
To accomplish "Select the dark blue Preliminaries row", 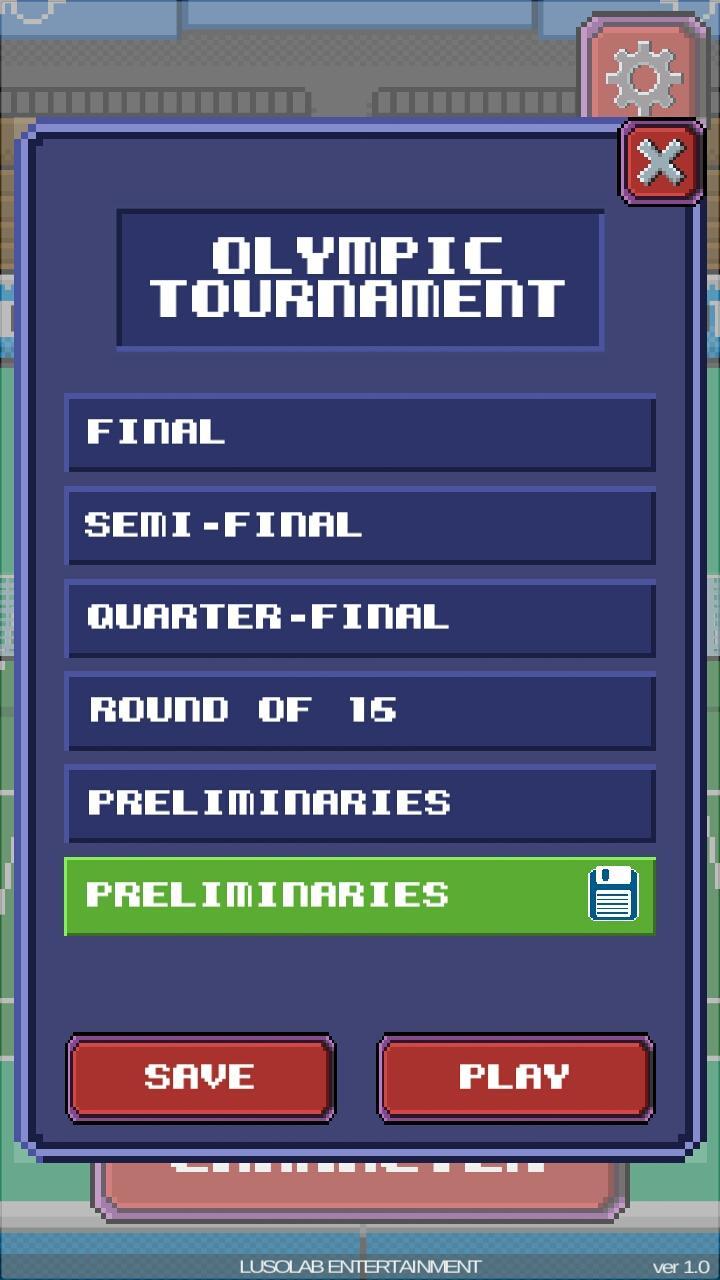I will [x=360, y=804].
